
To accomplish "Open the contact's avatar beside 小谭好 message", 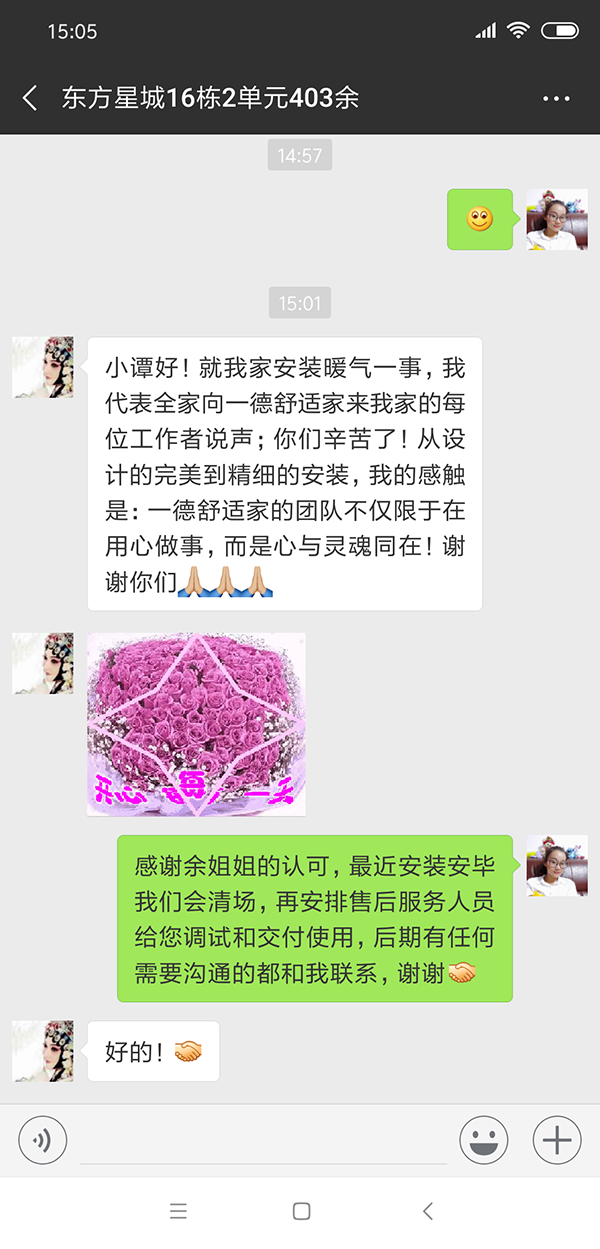I will coord(43,367).
